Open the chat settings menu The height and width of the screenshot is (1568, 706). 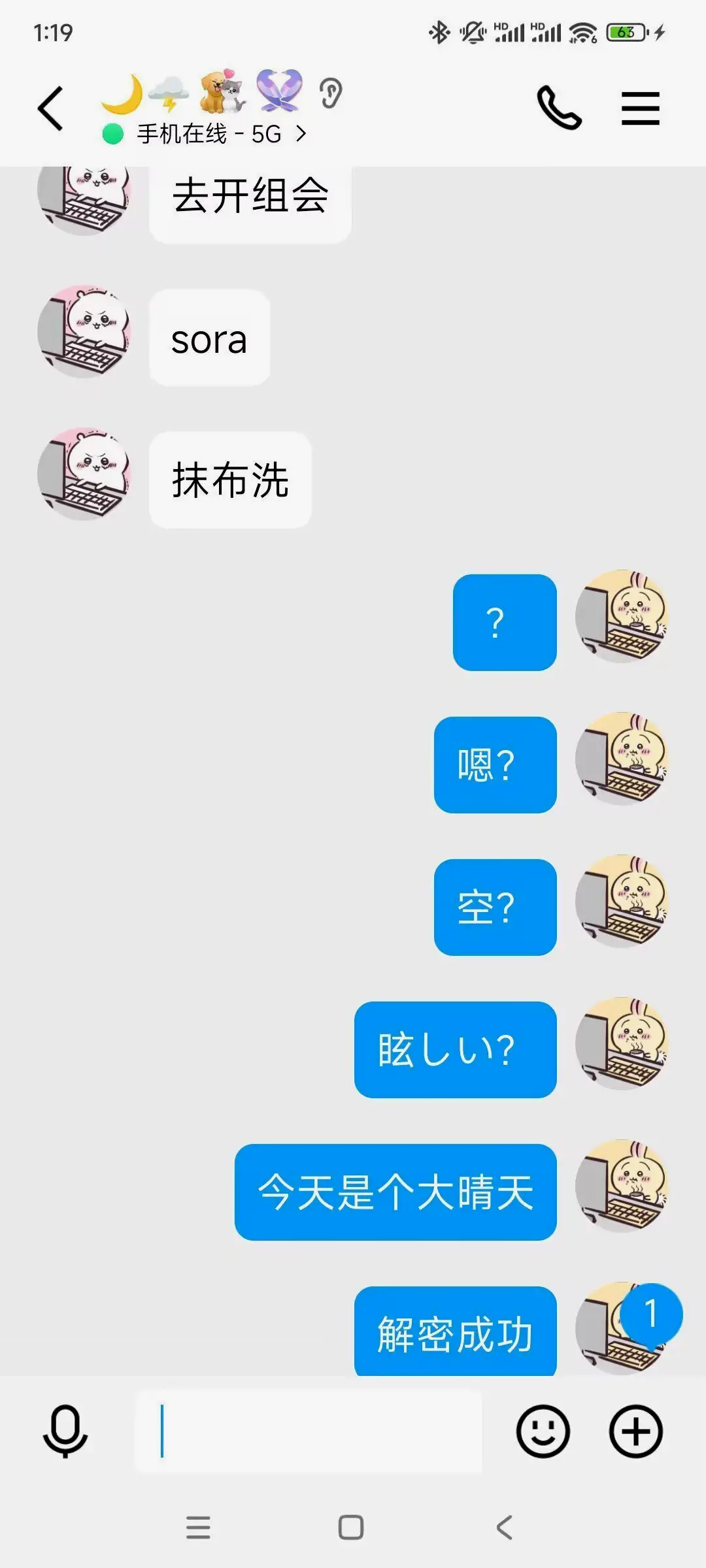640,108
